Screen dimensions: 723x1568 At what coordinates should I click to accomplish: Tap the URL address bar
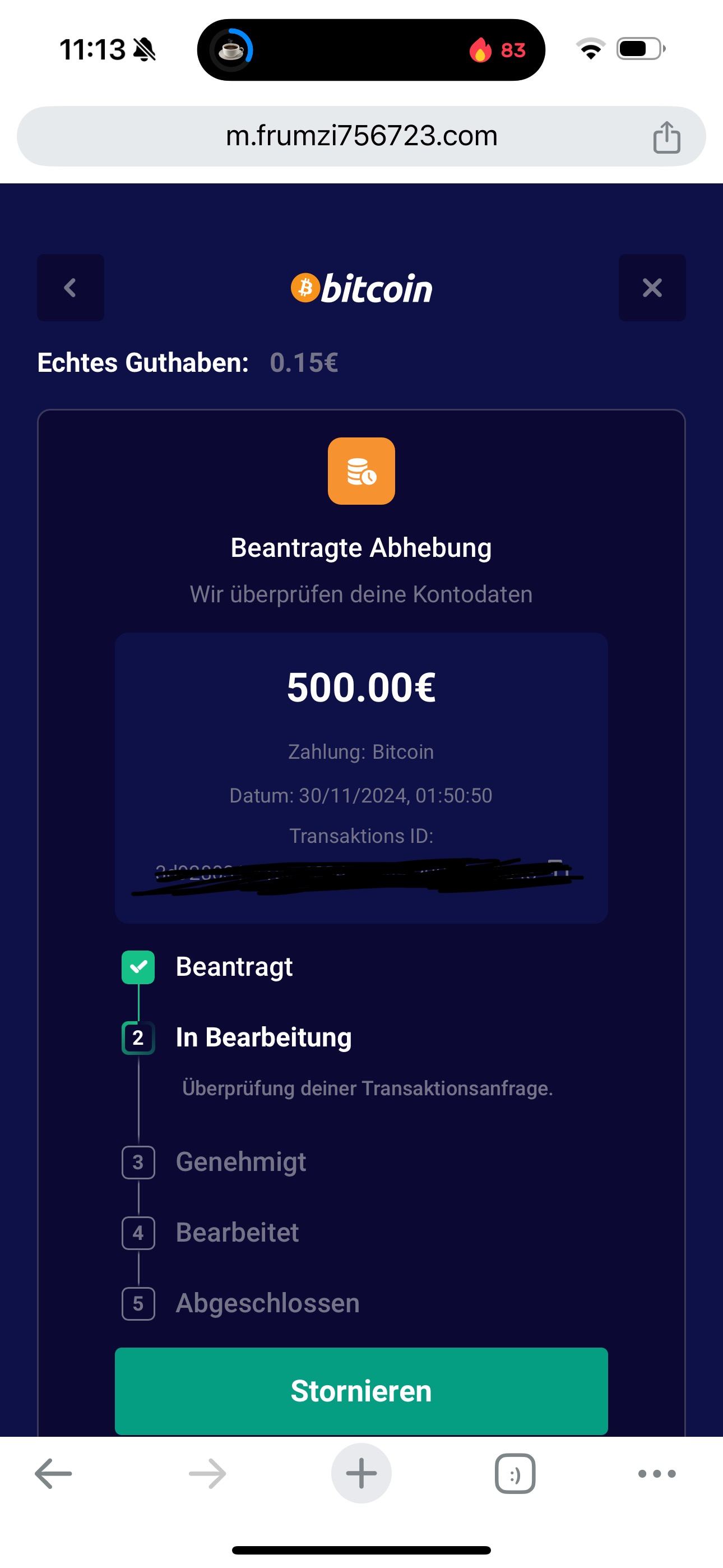click(x=361, y=136)
